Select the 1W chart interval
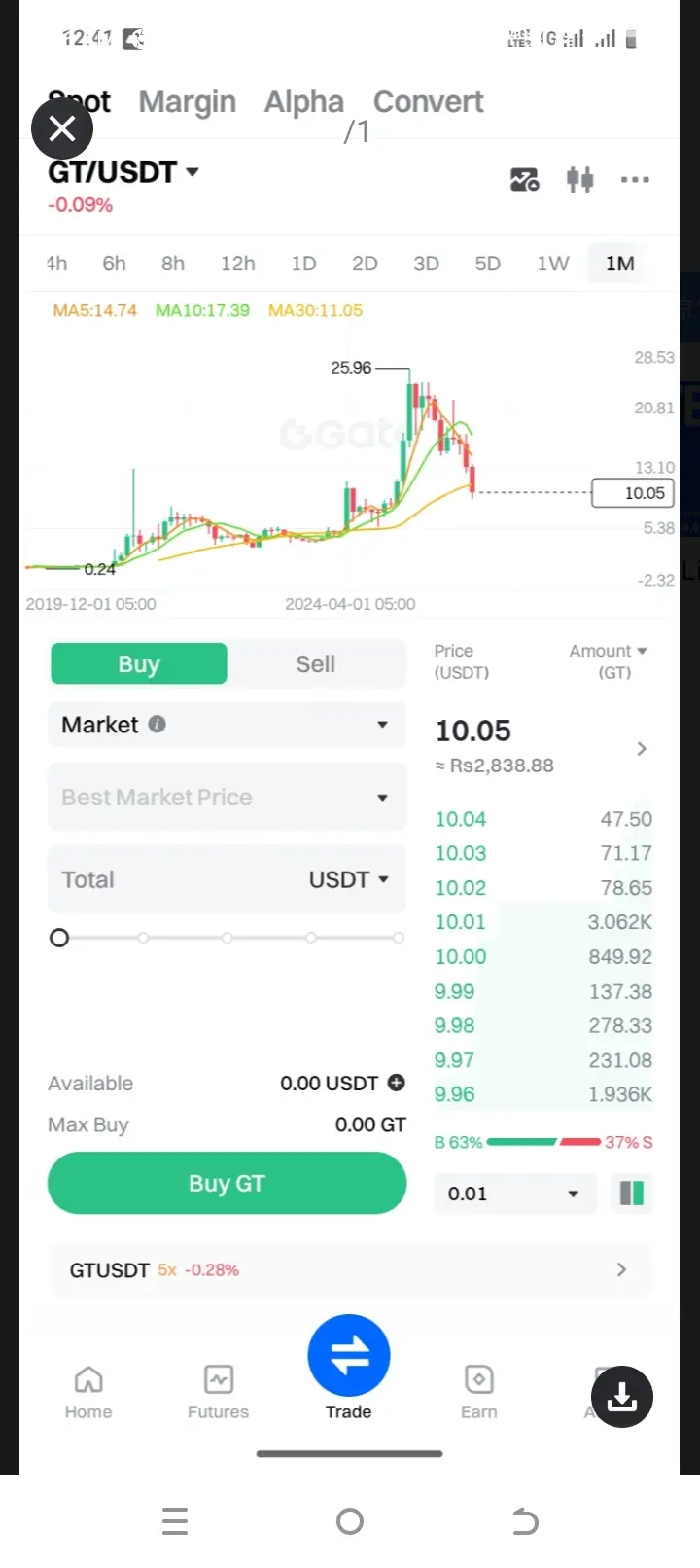 (552, 264)
